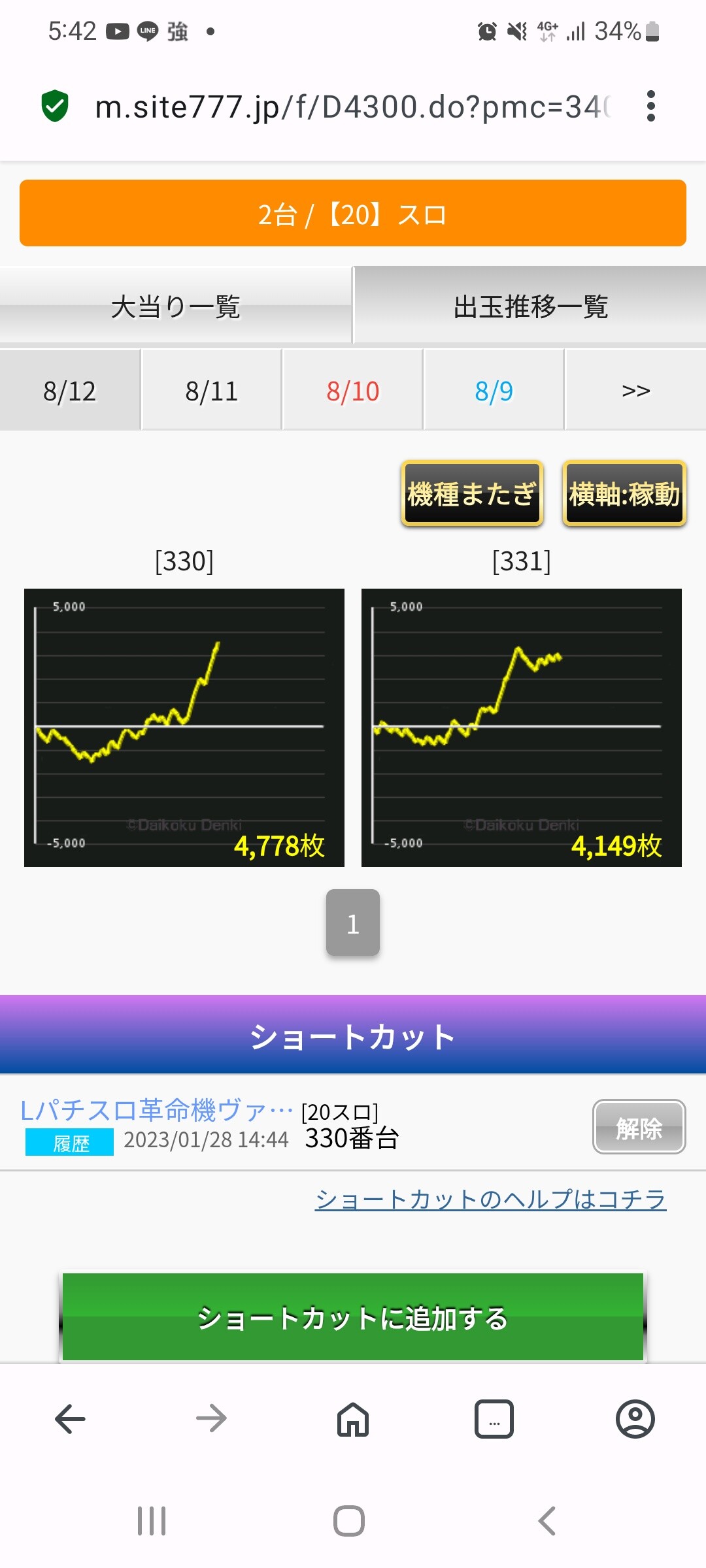Image resolution: width=706 pixels, height=1568 pixels.
Task: Tap the 横軸:稼動 button
Action: [624, 493]
